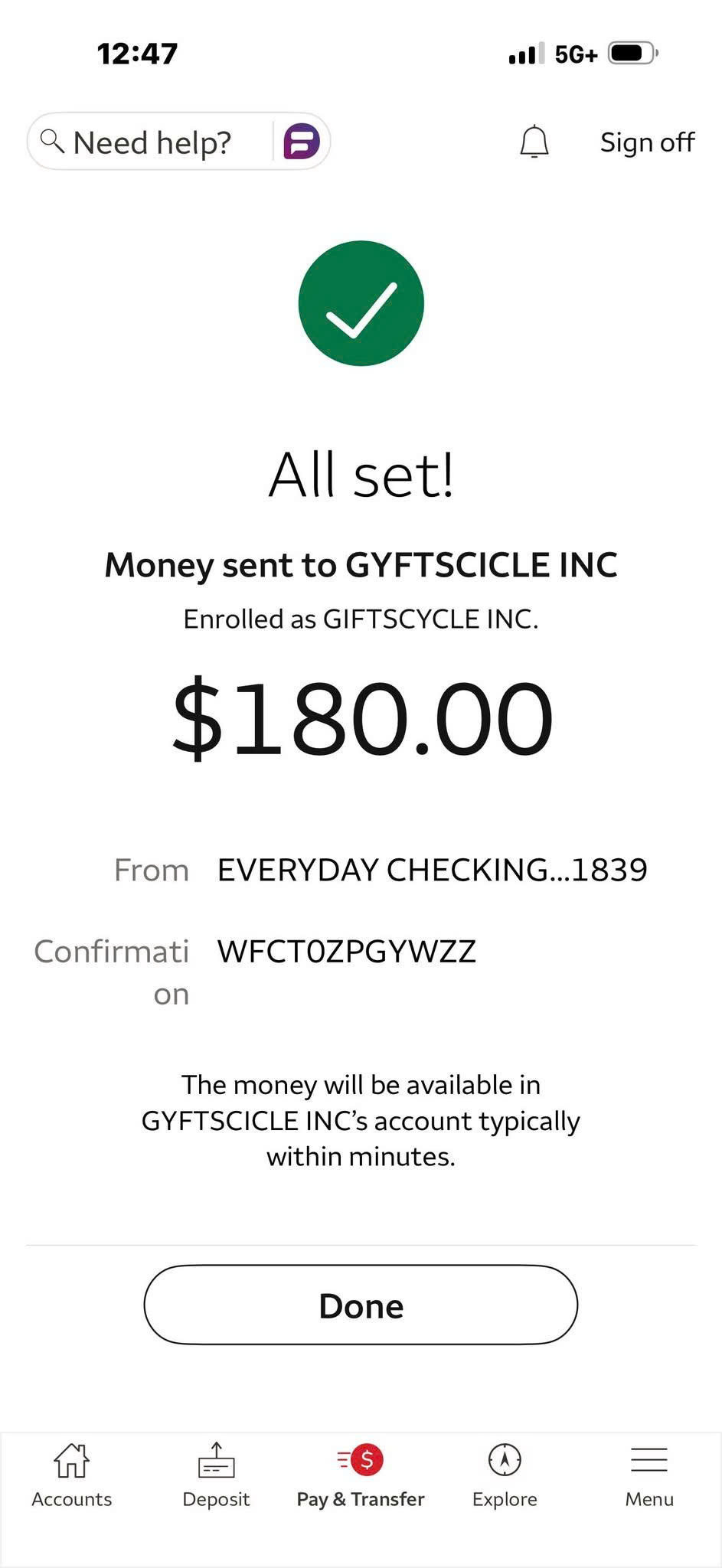
Task: Go to the Deposit tab
Action: pyautogui.click(x=216, y=1475)
